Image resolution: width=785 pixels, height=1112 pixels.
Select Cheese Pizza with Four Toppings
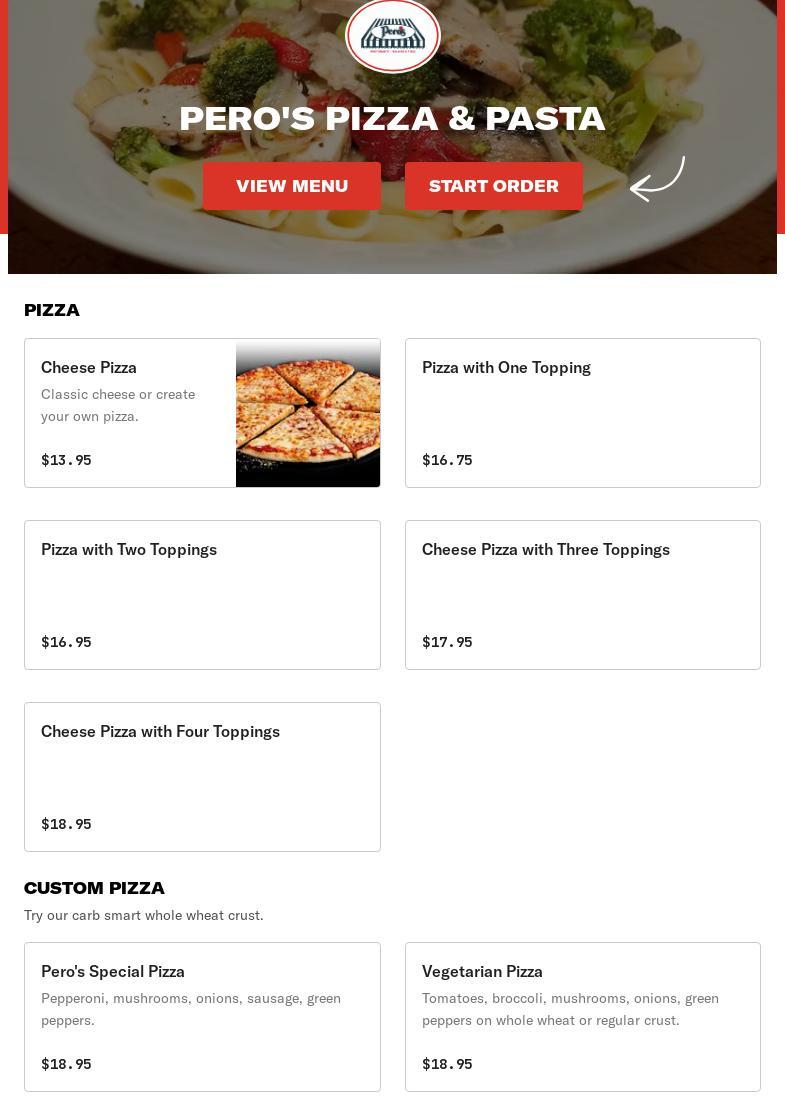(x=202, y=777)
